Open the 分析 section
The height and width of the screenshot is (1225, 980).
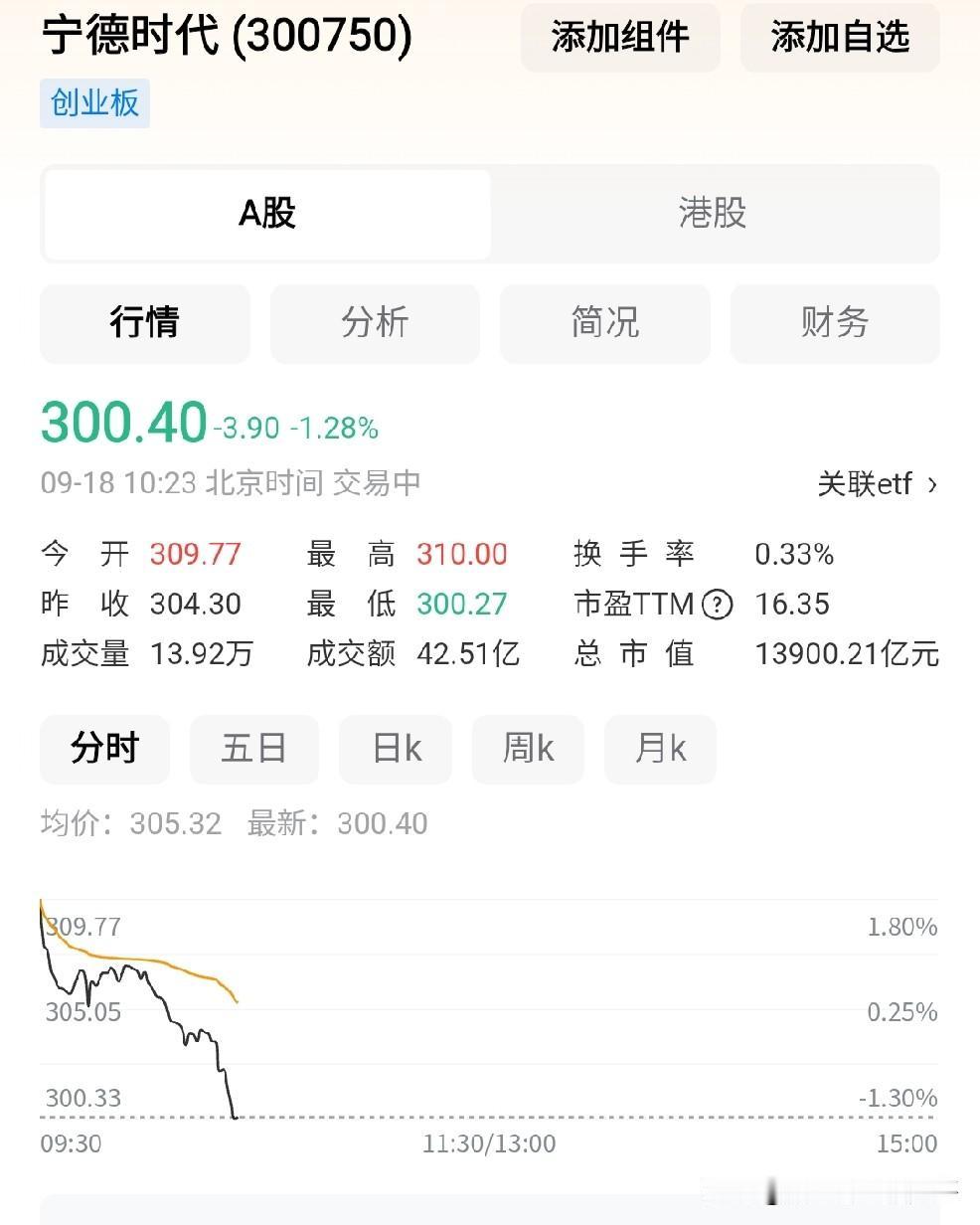coord(375,323)
